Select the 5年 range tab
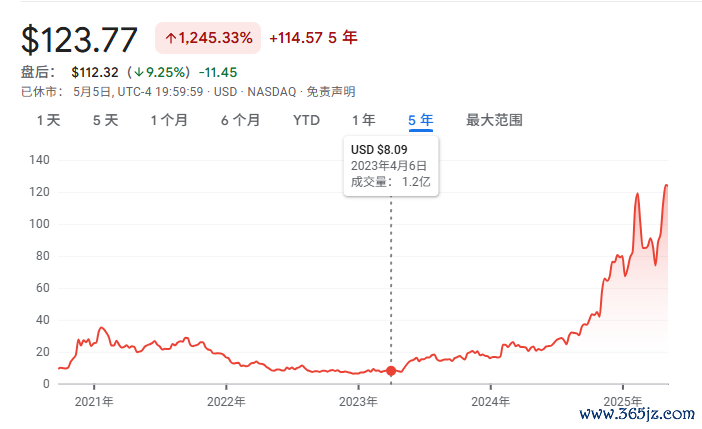 point(421,121)
